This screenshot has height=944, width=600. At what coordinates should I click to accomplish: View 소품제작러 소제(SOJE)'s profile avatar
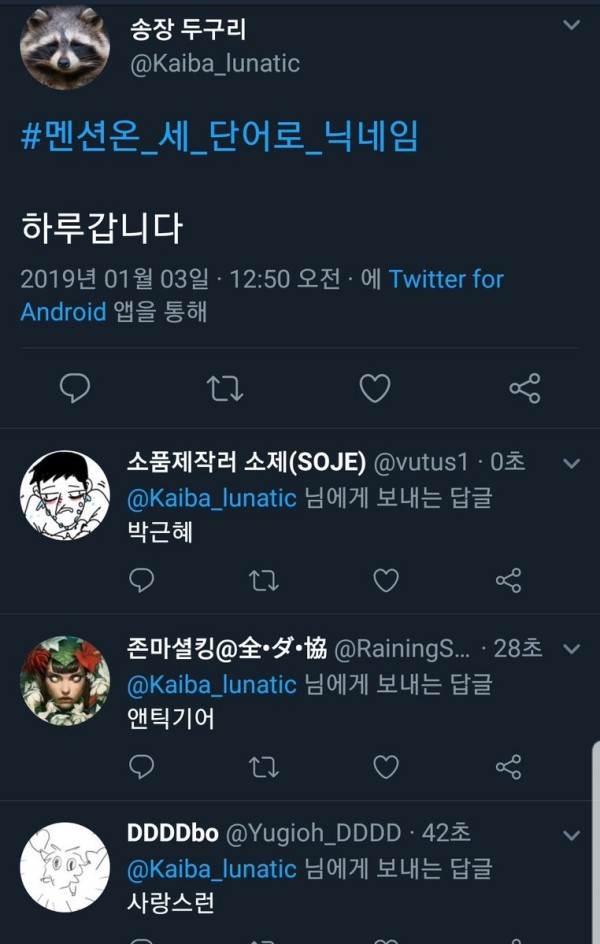(x=65, y=496)
